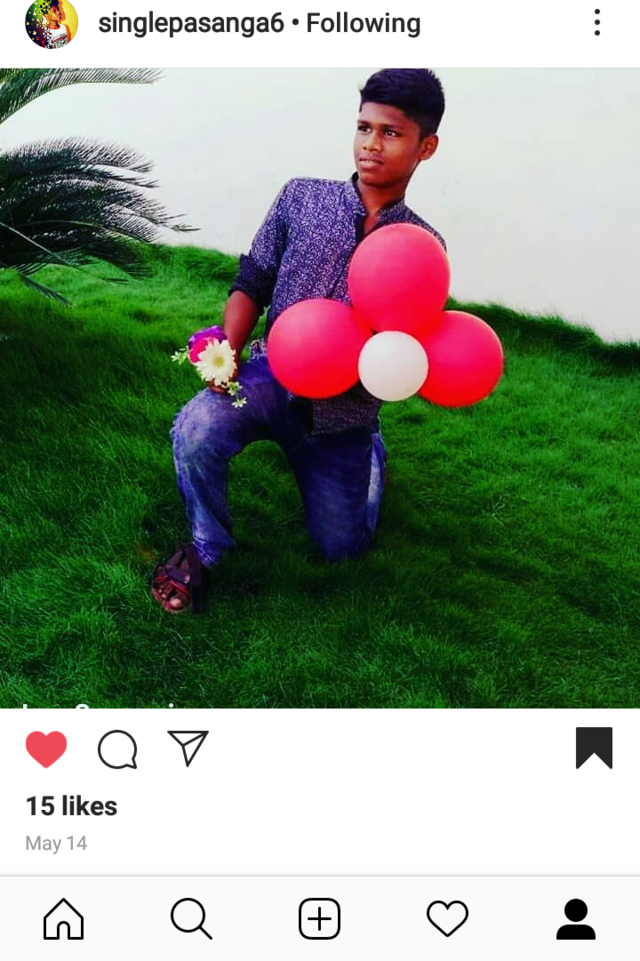Go to the Home feed tab
Screen dimensions: 640x961
(63, 919)
